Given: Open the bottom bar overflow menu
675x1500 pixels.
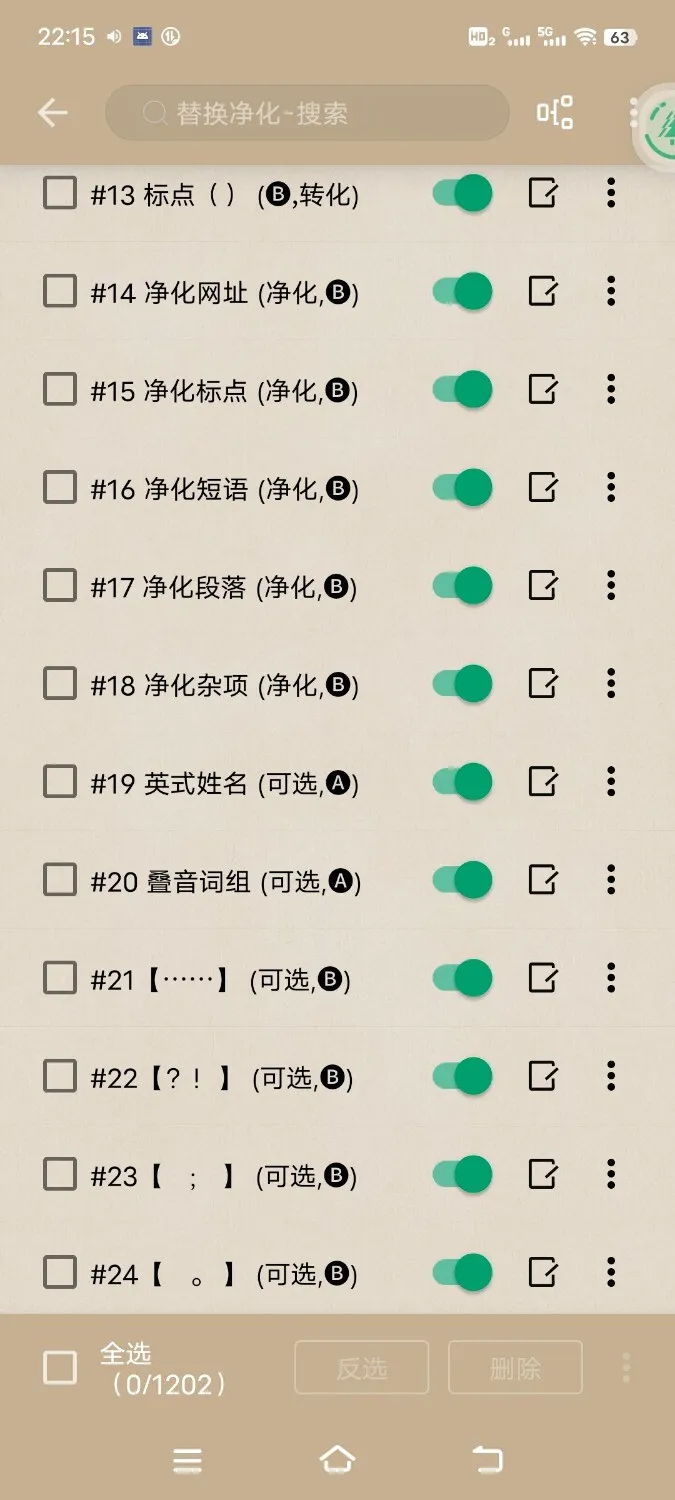Looking at the screenshot, I should pyautogui.click(x=626, y=1367).
